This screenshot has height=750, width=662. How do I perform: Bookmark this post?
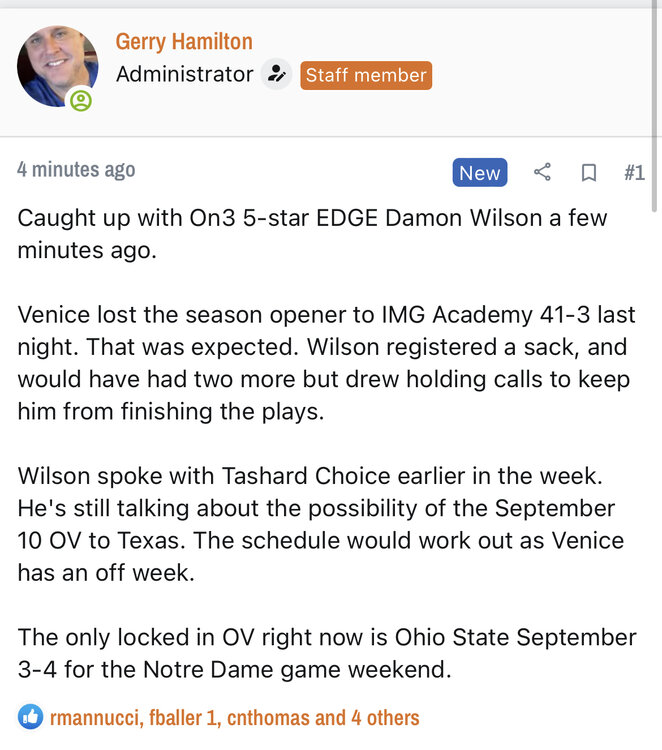tap(589, 172)
